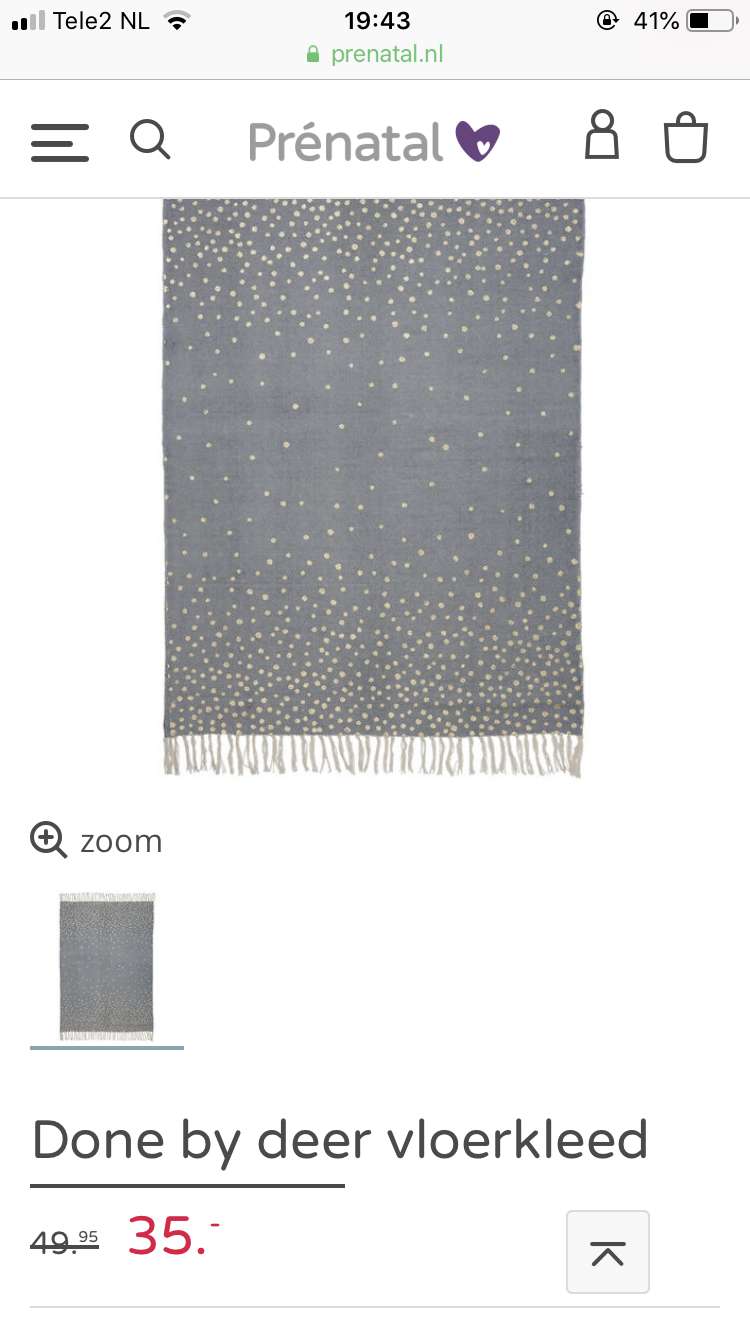Open the account profile icon

[601, 137]
